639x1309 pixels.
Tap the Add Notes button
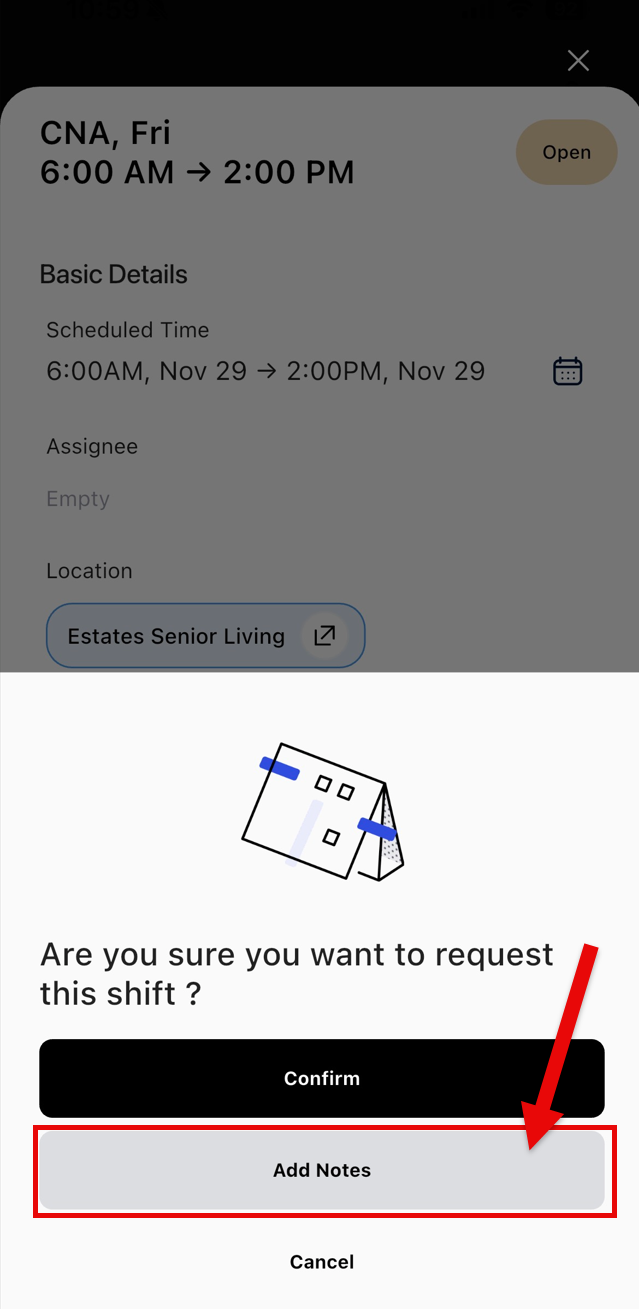321,1170
